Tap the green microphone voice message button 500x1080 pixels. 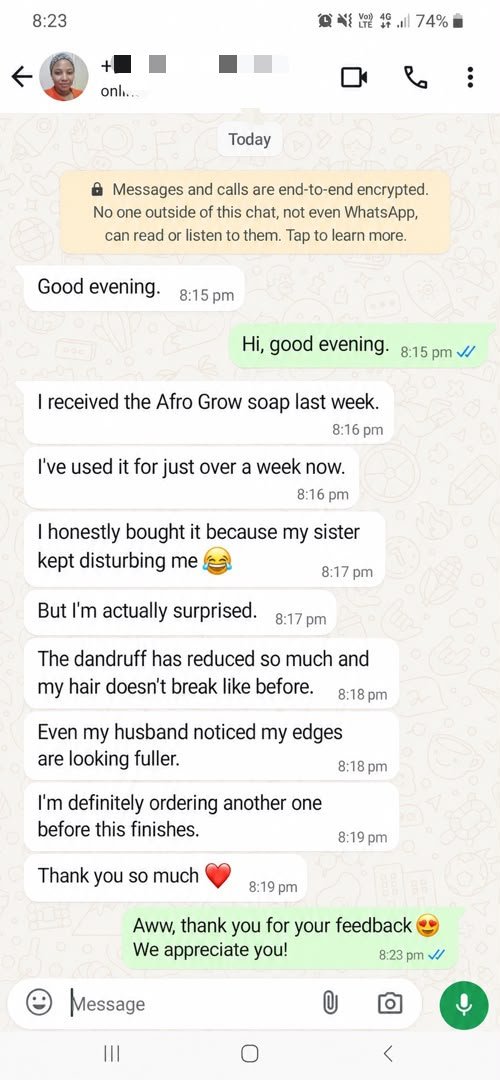pos(464,1005)
